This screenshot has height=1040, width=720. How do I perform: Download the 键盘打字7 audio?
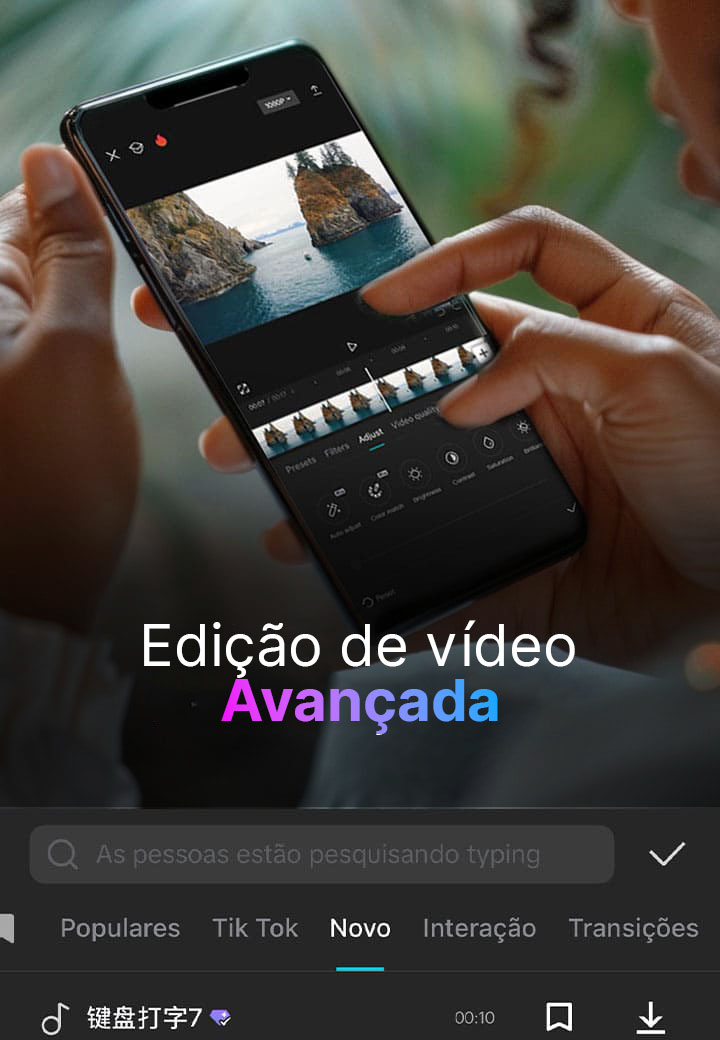click(x=651, y=1016)
